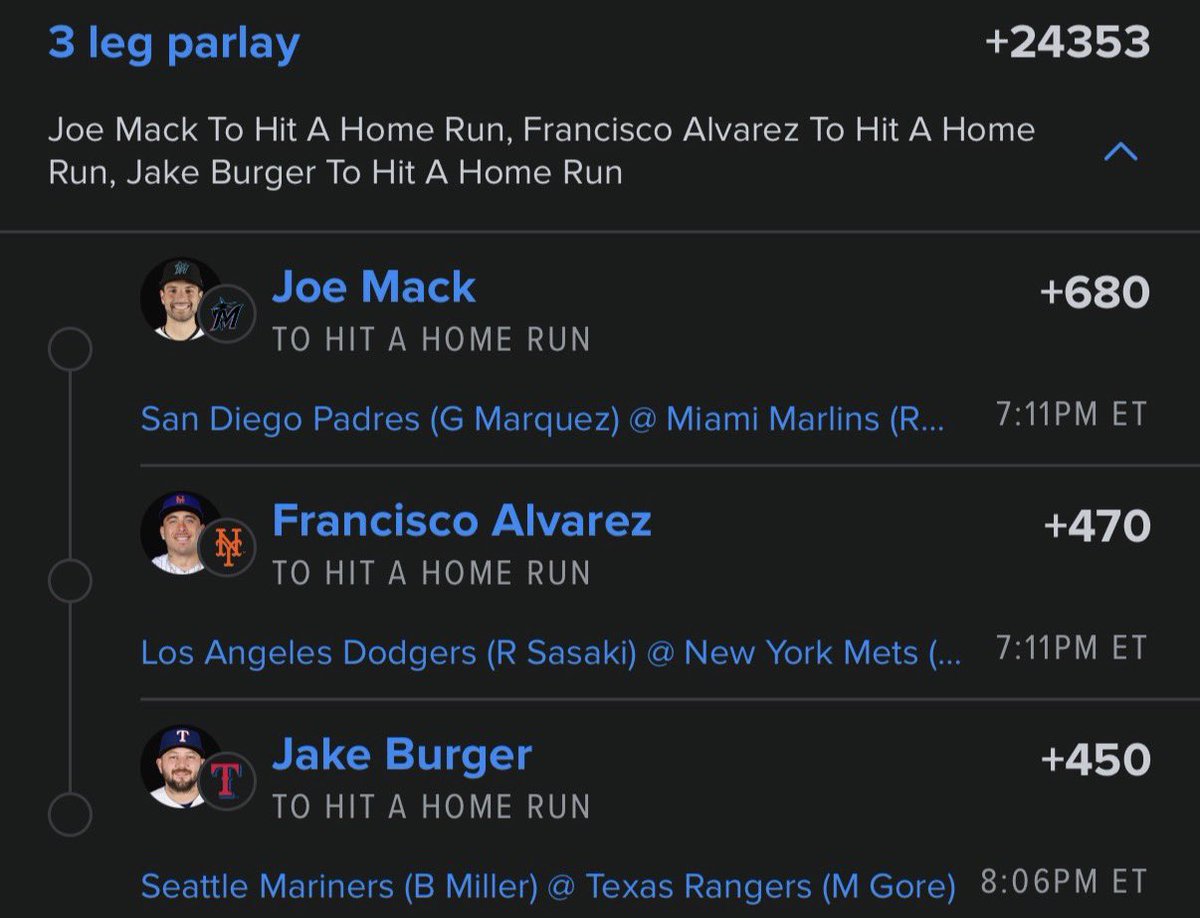
Task: Collapse the 3 leg parlay details chevron
Action: click(x=1119, y=152)
